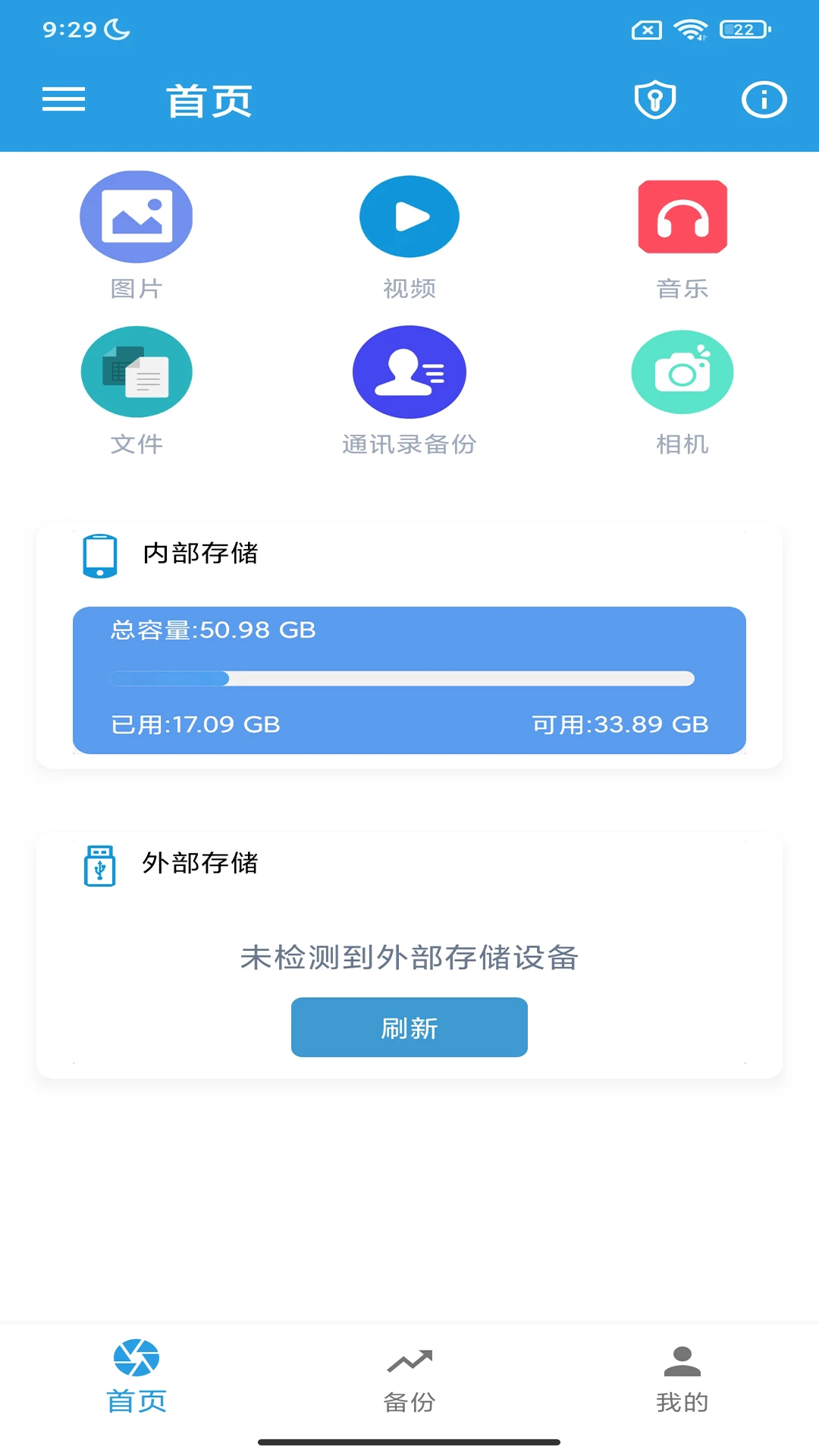Launch the 相机 (Camera) icon
This screenshot has height=1456, width=819.
[x=682, y=372]
